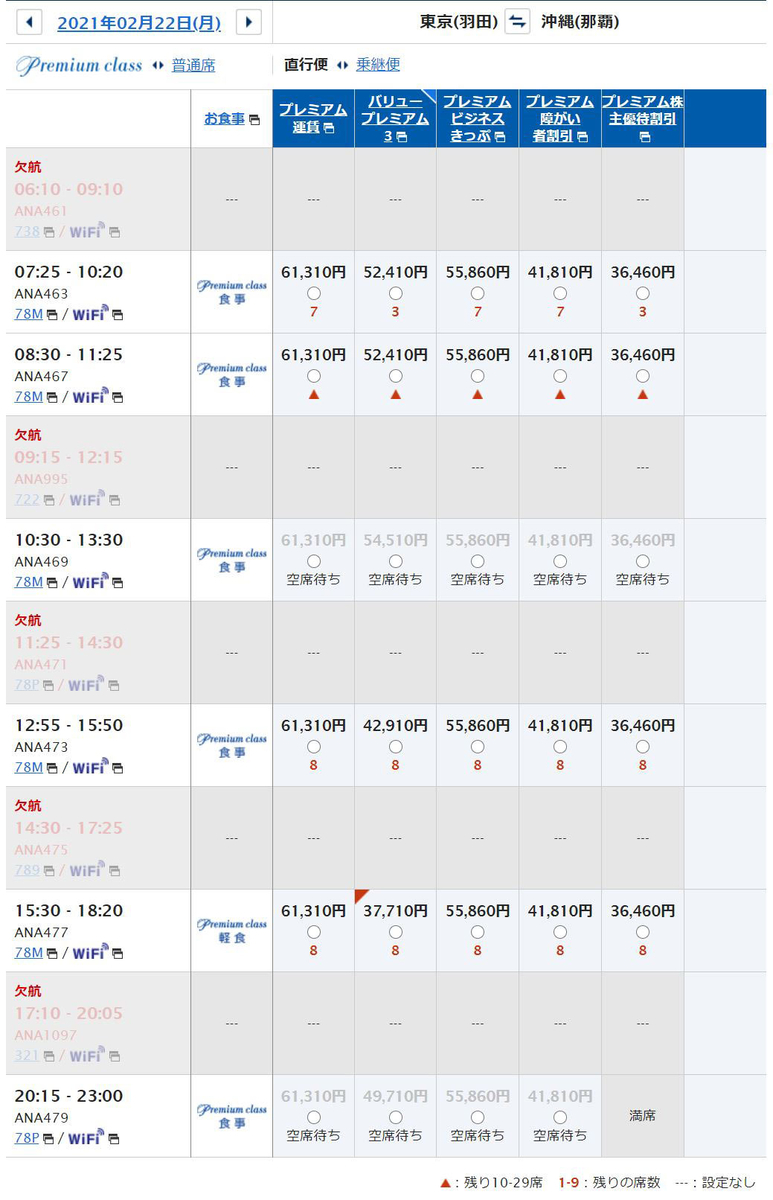Open the お食事 meal info link

[225, 119]
